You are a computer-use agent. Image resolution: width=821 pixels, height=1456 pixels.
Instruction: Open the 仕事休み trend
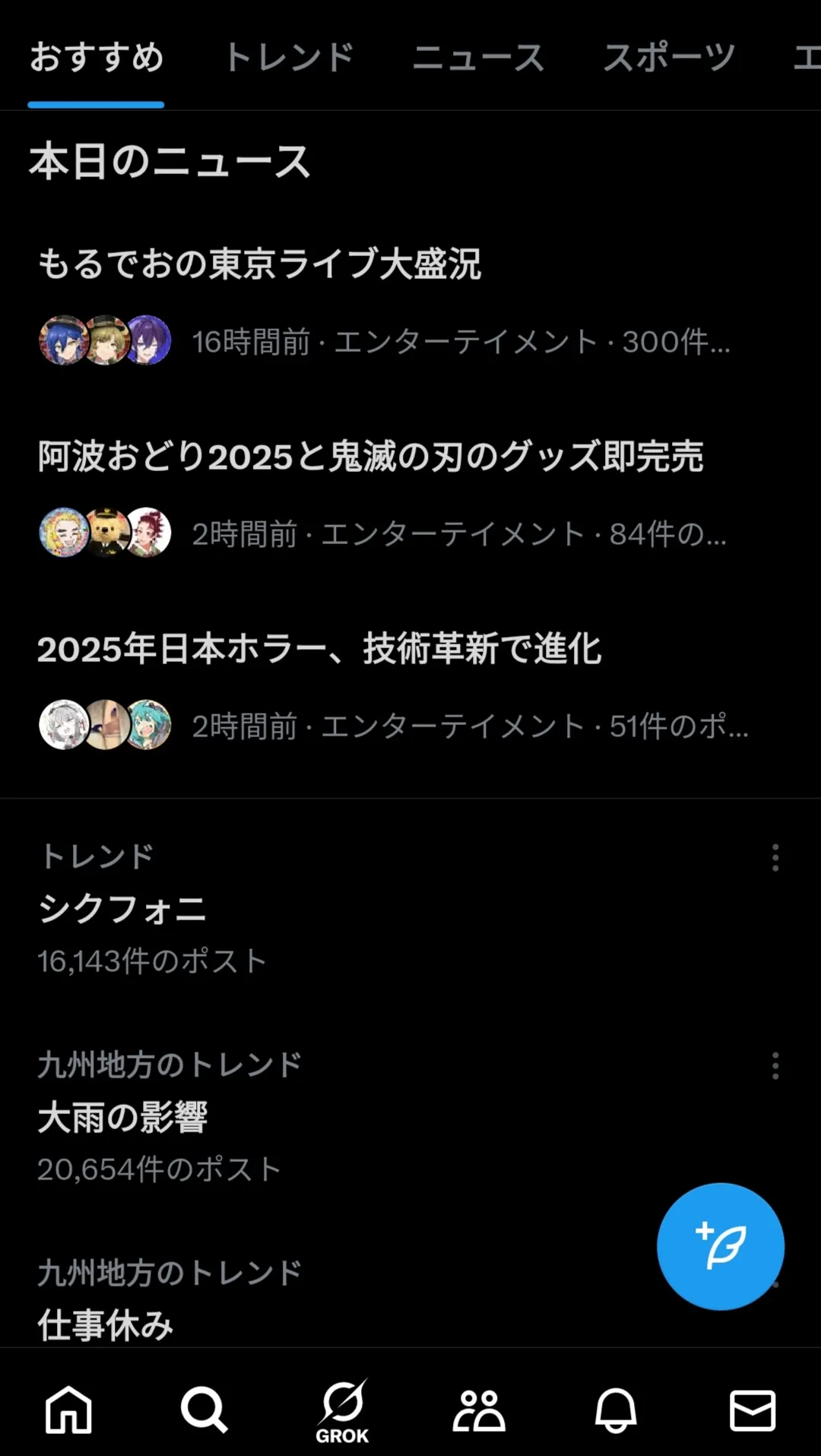pyautogui.click(x=106, y=1324)
